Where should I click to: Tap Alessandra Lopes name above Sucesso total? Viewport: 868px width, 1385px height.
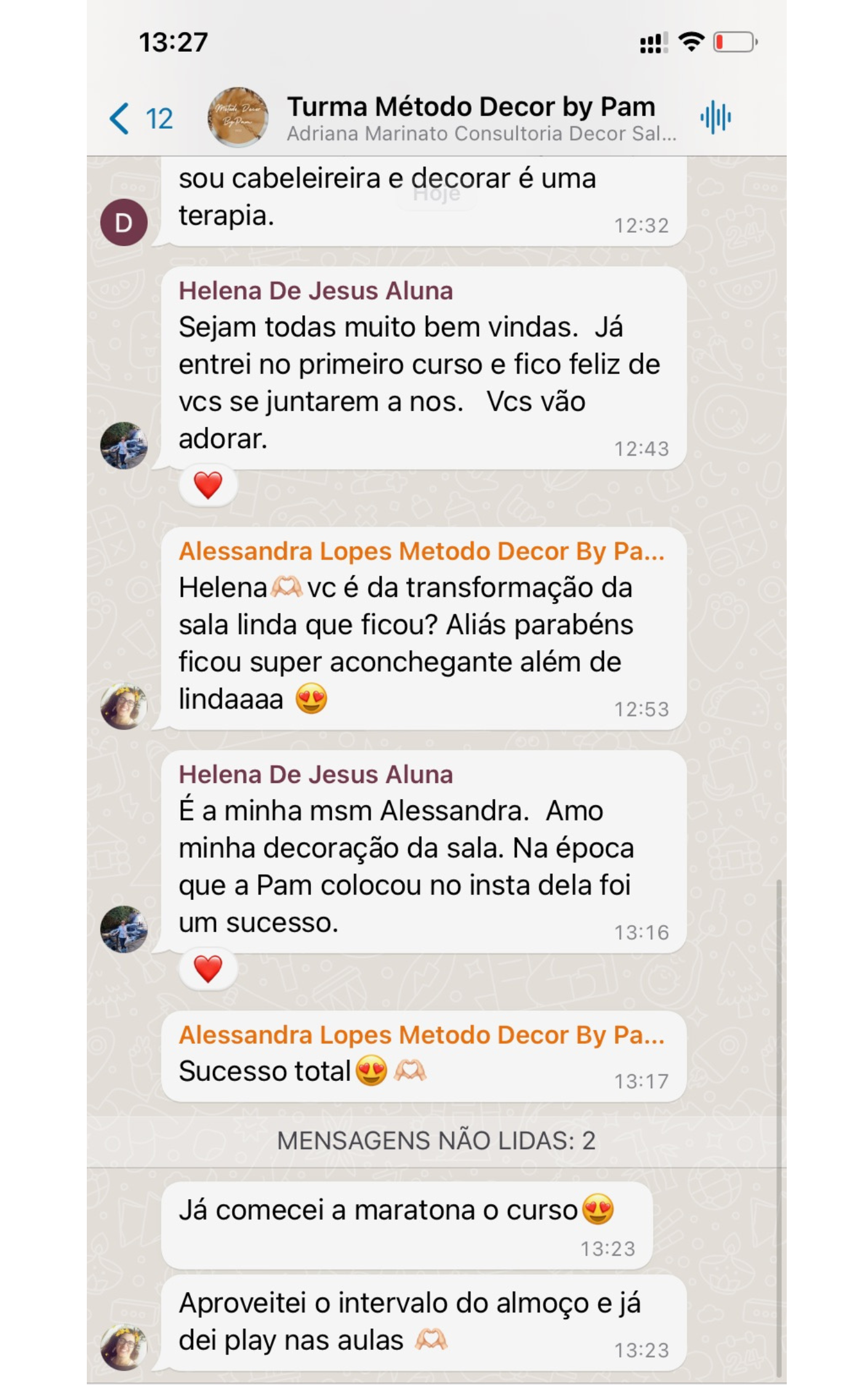tap(421, 1035)
